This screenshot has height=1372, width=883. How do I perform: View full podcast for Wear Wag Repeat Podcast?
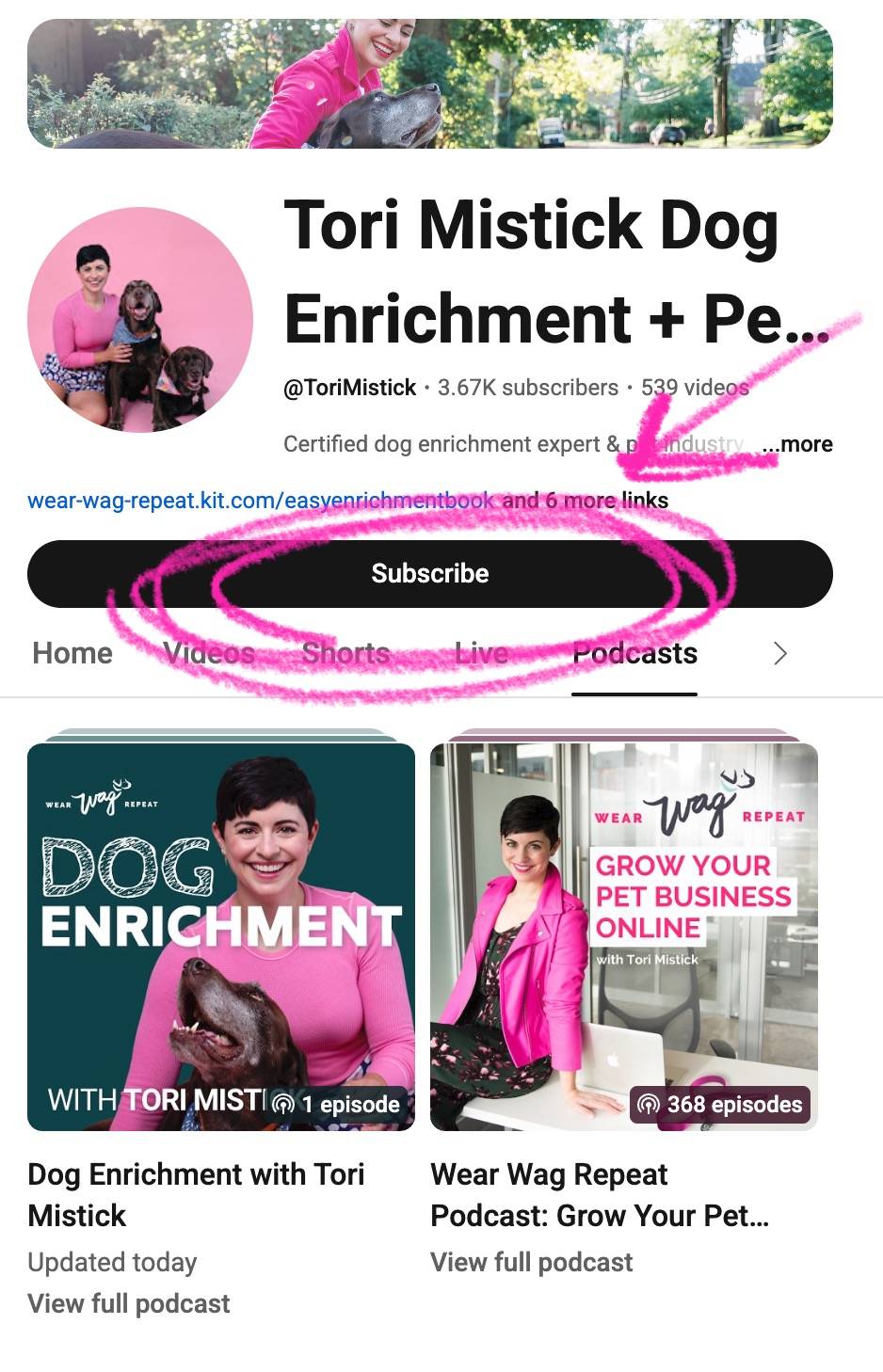pos(531,1262)
